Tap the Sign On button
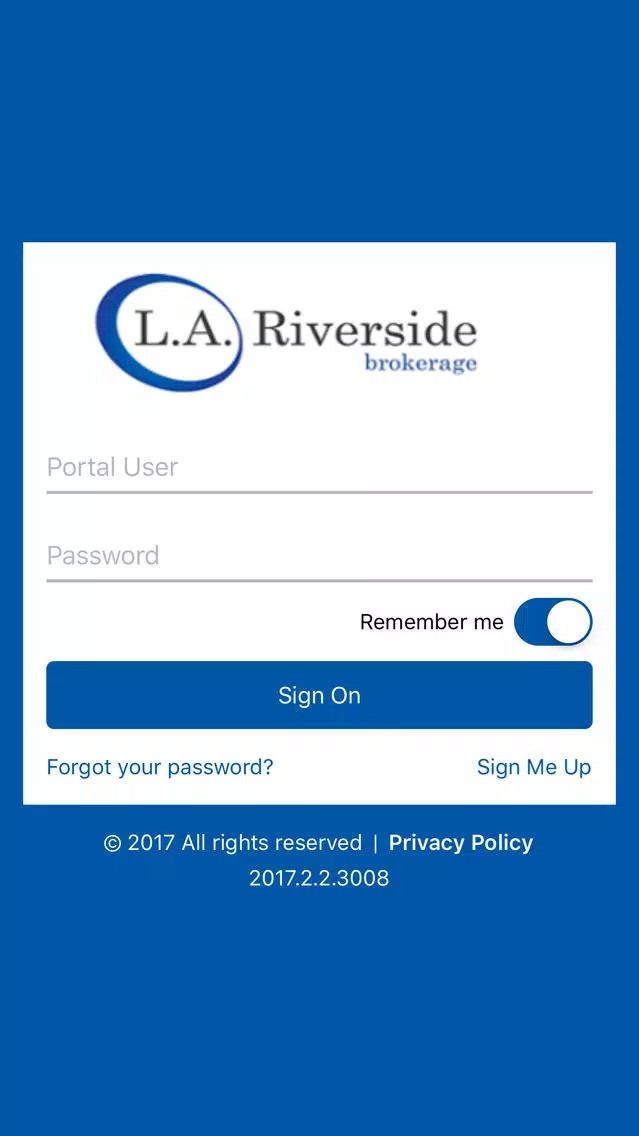This screenshot has height=1136, width=639. pyautogui.click(x=320, y=695)
